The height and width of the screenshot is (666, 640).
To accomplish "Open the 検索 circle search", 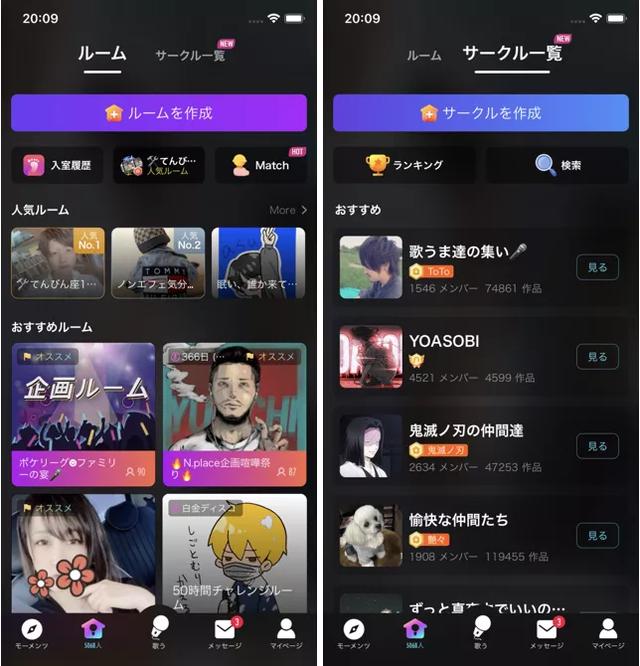I will click(557, 165).
